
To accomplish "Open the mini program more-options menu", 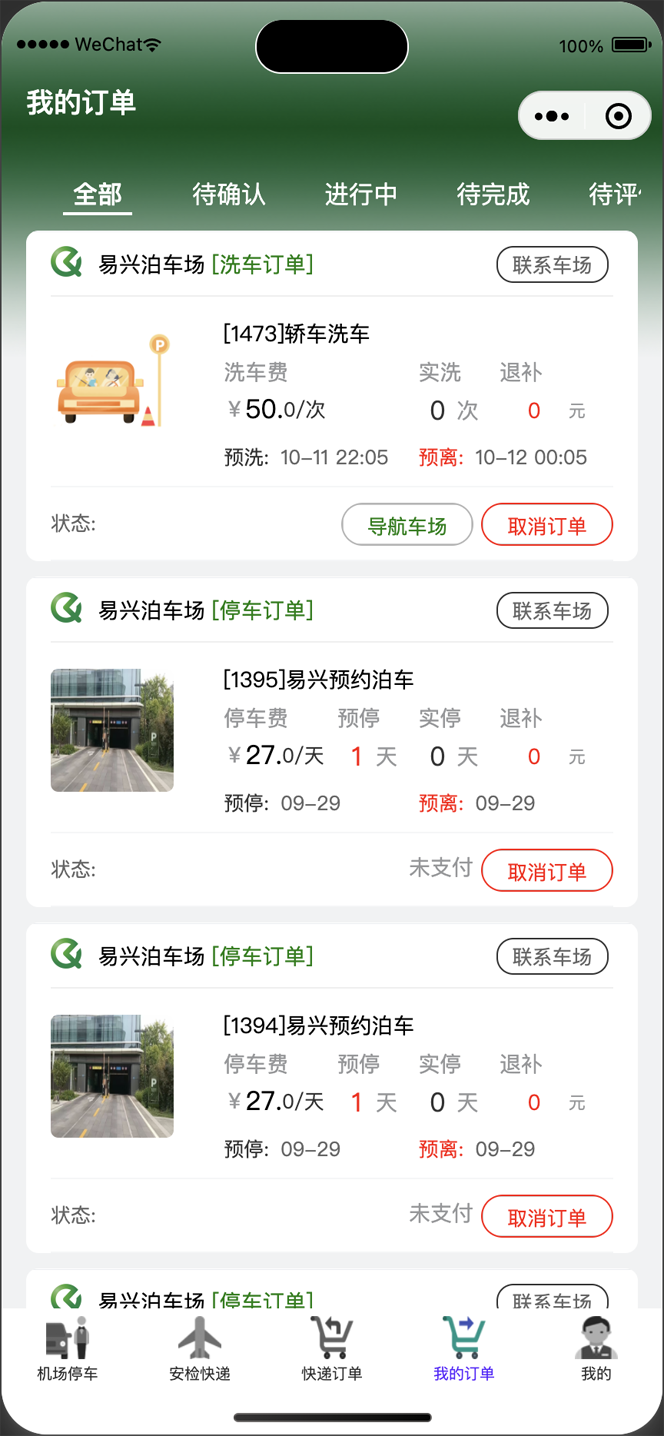I will [x=552, y=117].
